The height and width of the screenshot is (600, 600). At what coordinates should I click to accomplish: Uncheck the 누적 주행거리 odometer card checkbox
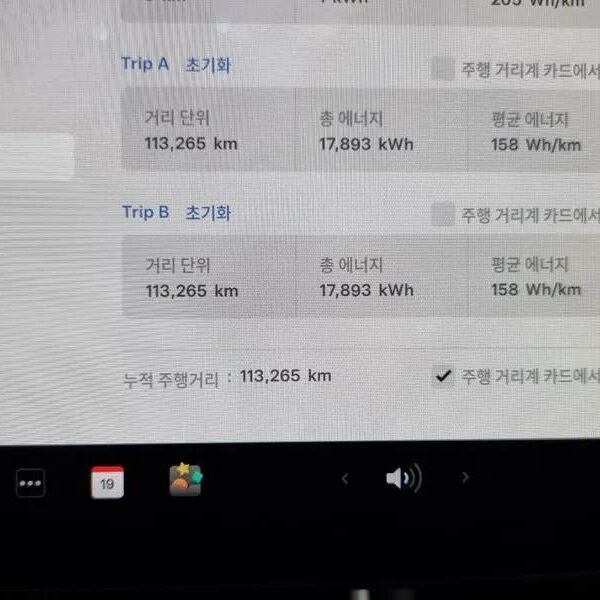442,376
